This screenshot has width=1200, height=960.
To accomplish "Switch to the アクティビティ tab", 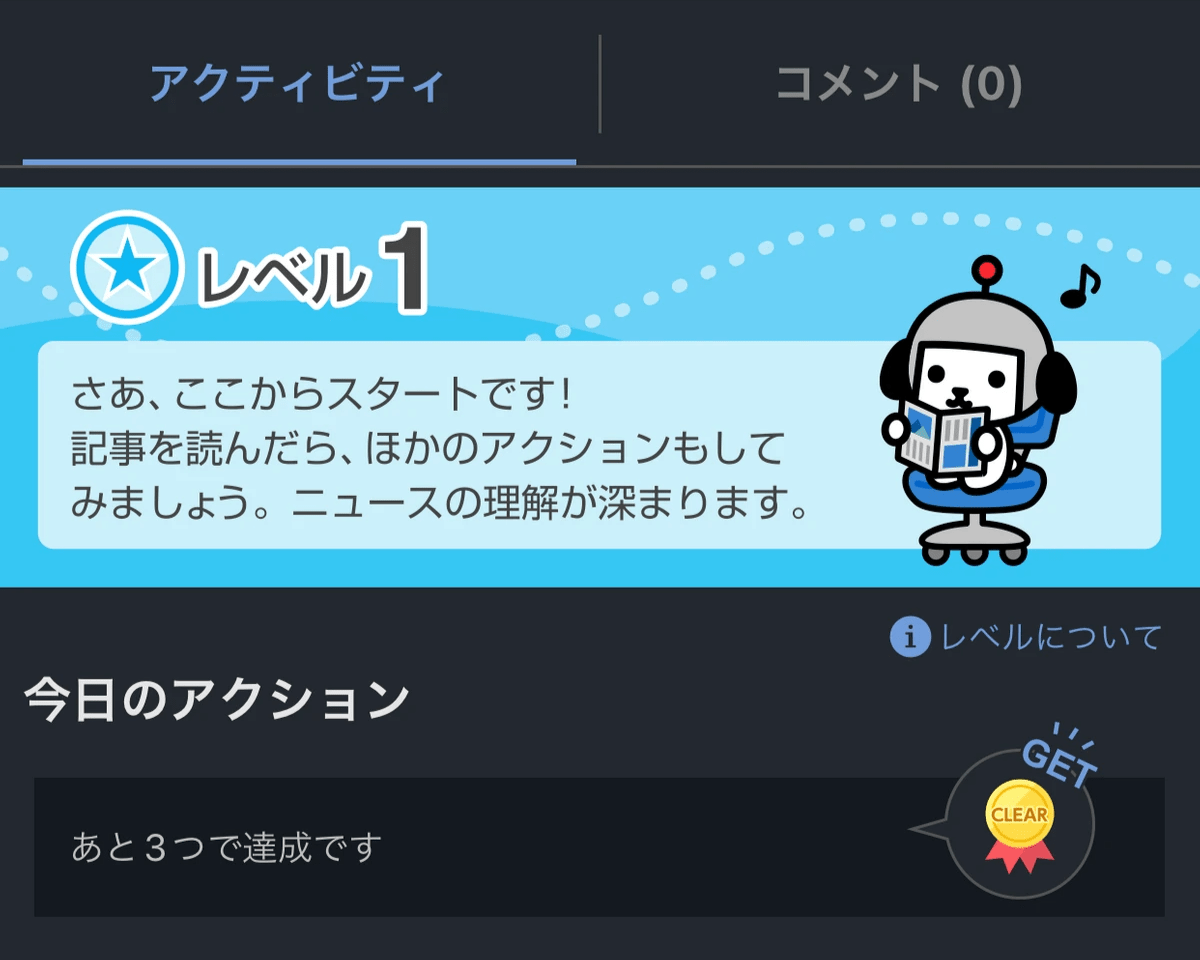I will [x=298, y=84].
